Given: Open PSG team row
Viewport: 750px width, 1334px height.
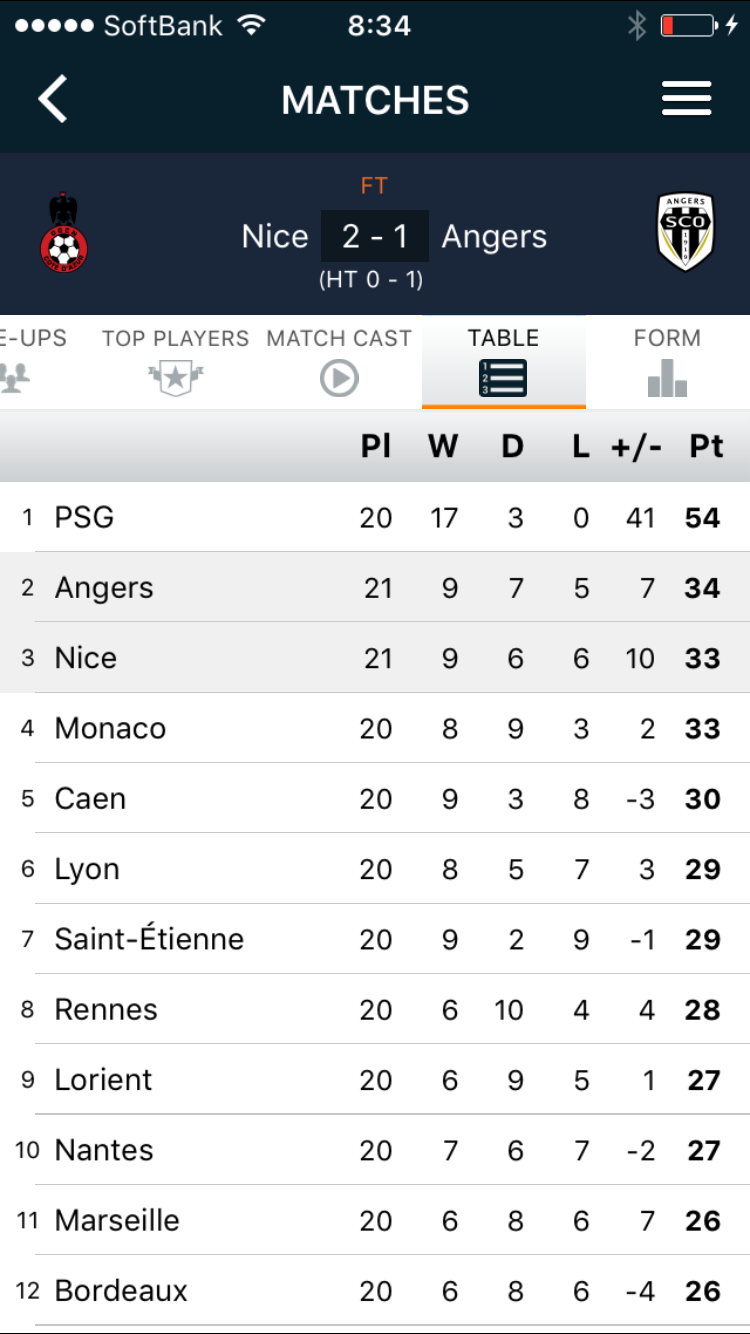Looking at the screenshot, I should pos(375,517).
